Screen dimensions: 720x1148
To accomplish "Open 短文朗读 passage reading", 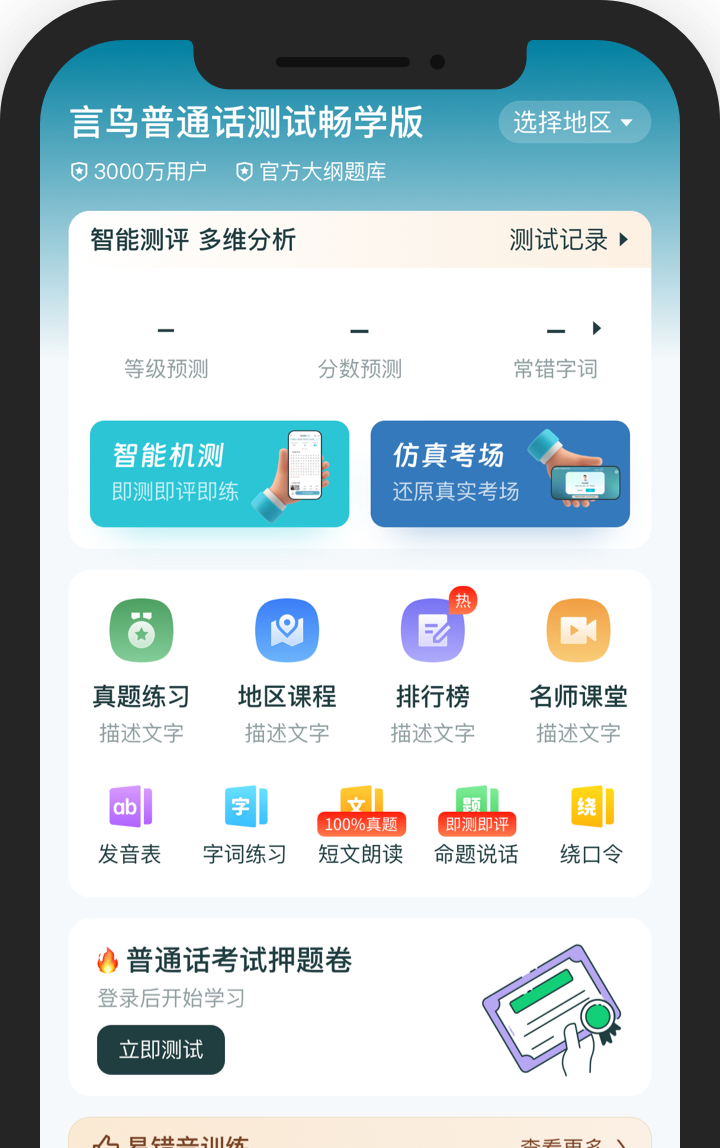I will coord(361,825).
